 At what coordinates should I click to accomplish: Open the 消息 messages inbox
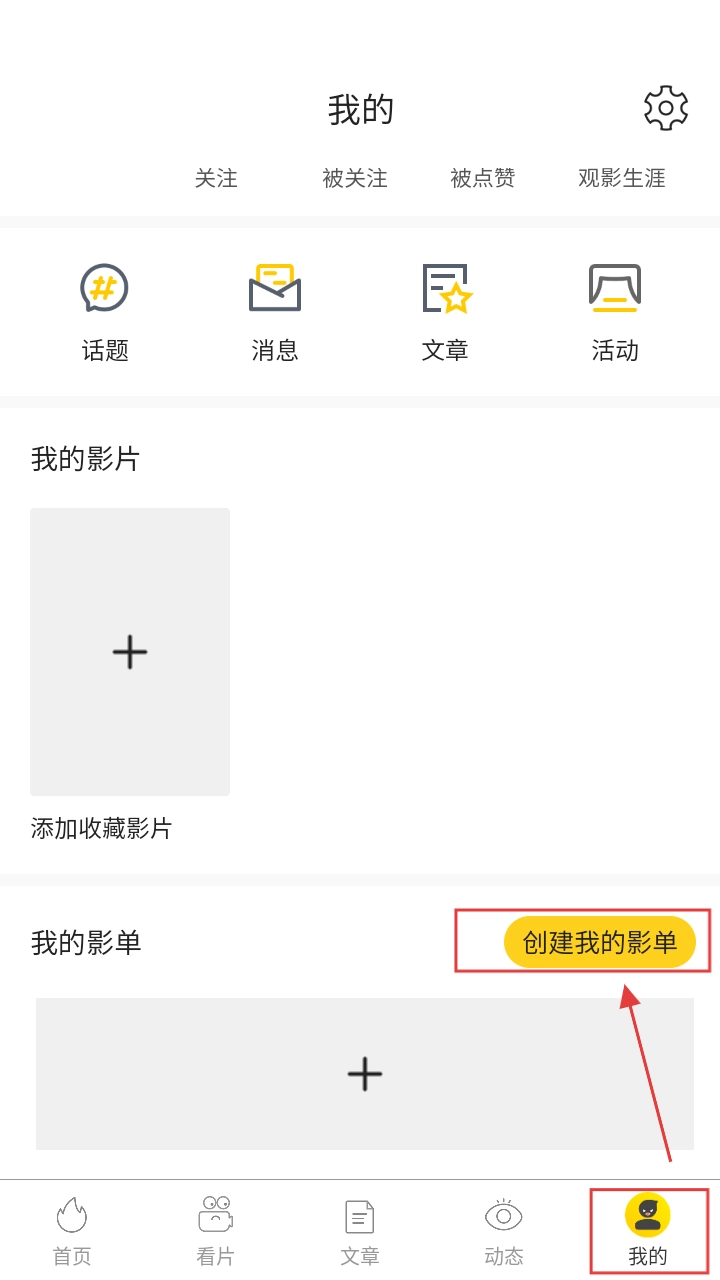tap(275, 311)
